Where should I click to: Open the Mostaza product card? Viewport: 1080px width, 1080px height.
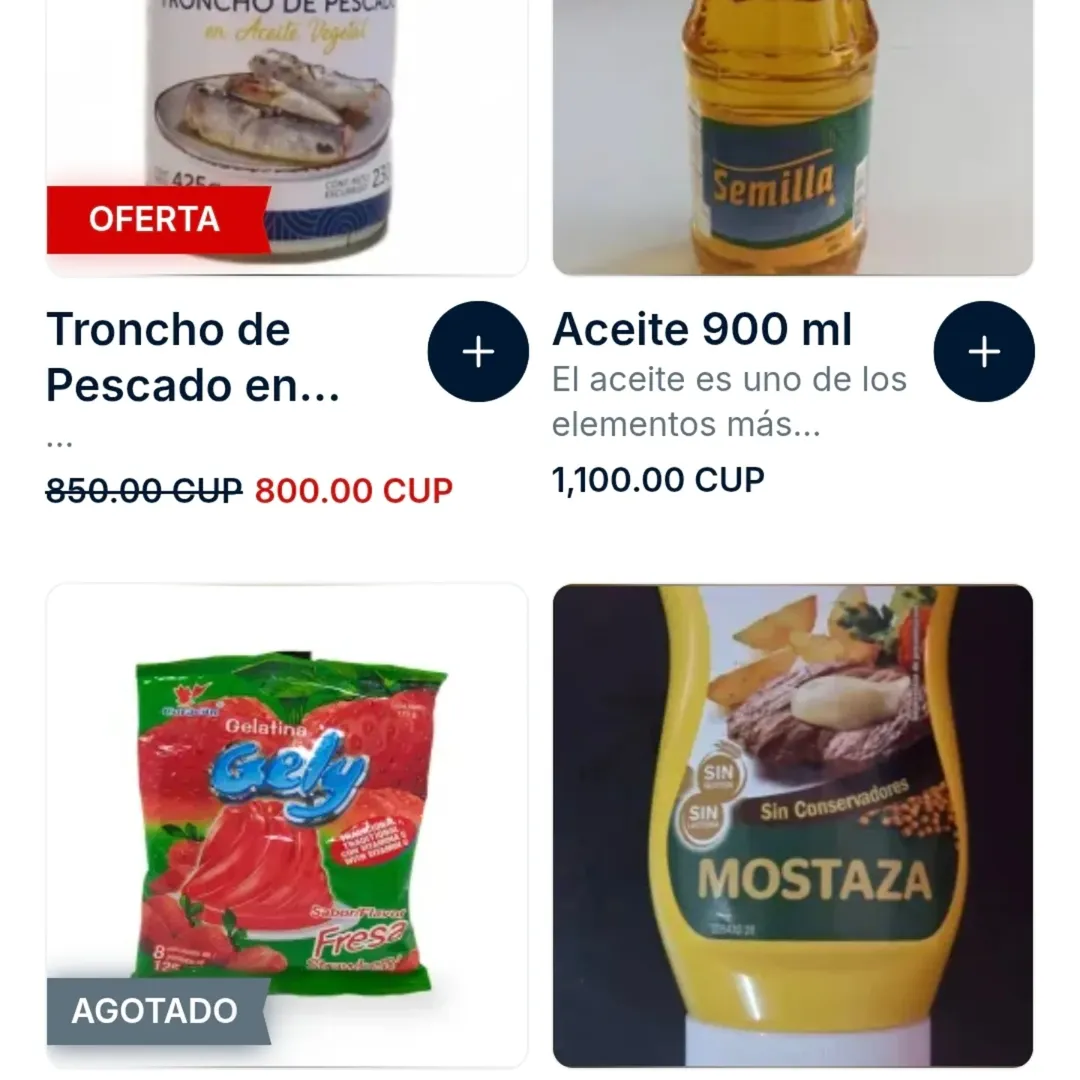(x=792, y=825)
